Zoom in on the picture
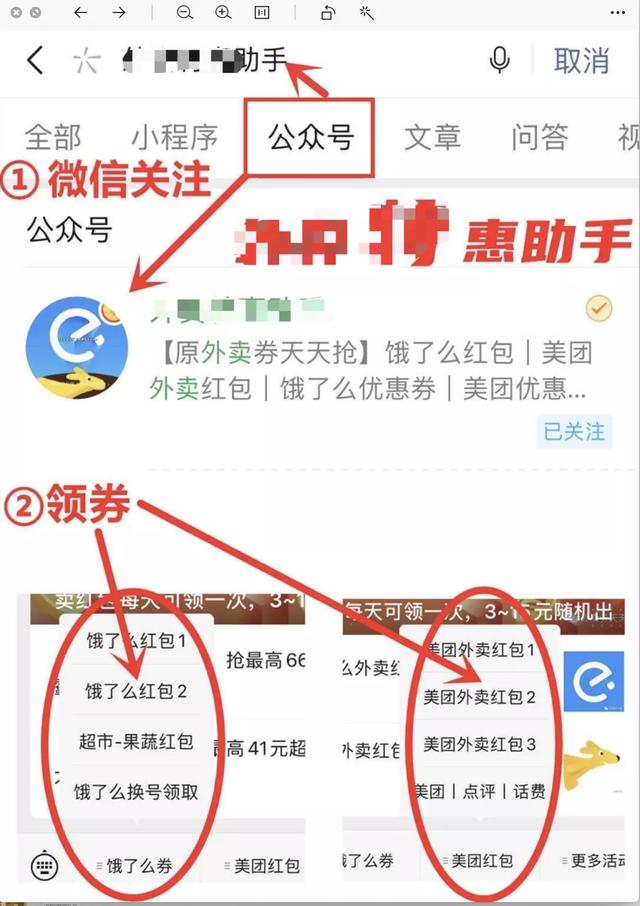The width and height of the screenshot is (640, 906). [x=223, y=13]
